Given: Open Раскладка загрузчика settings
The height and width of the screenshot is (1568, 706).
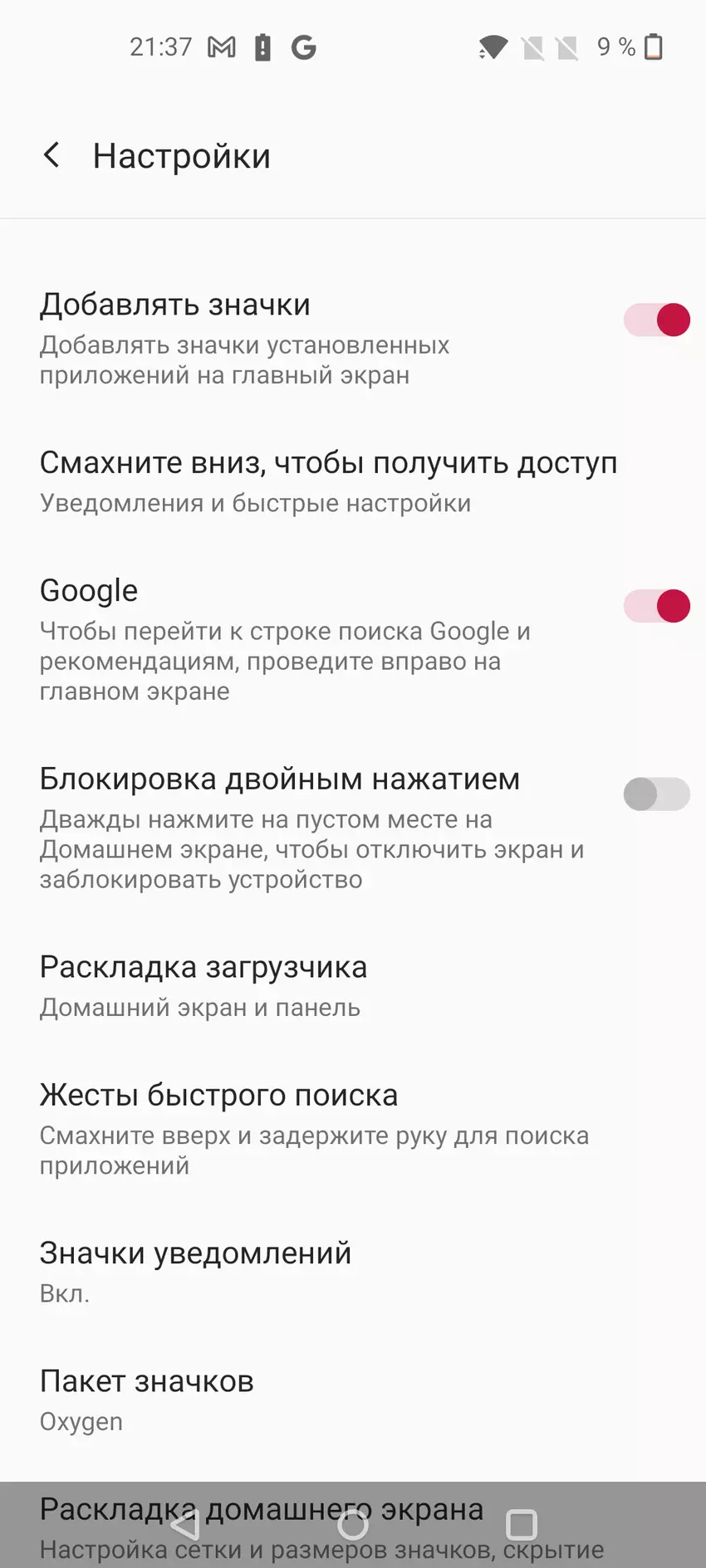Looking at the screenshot, I should pos(203,984).
